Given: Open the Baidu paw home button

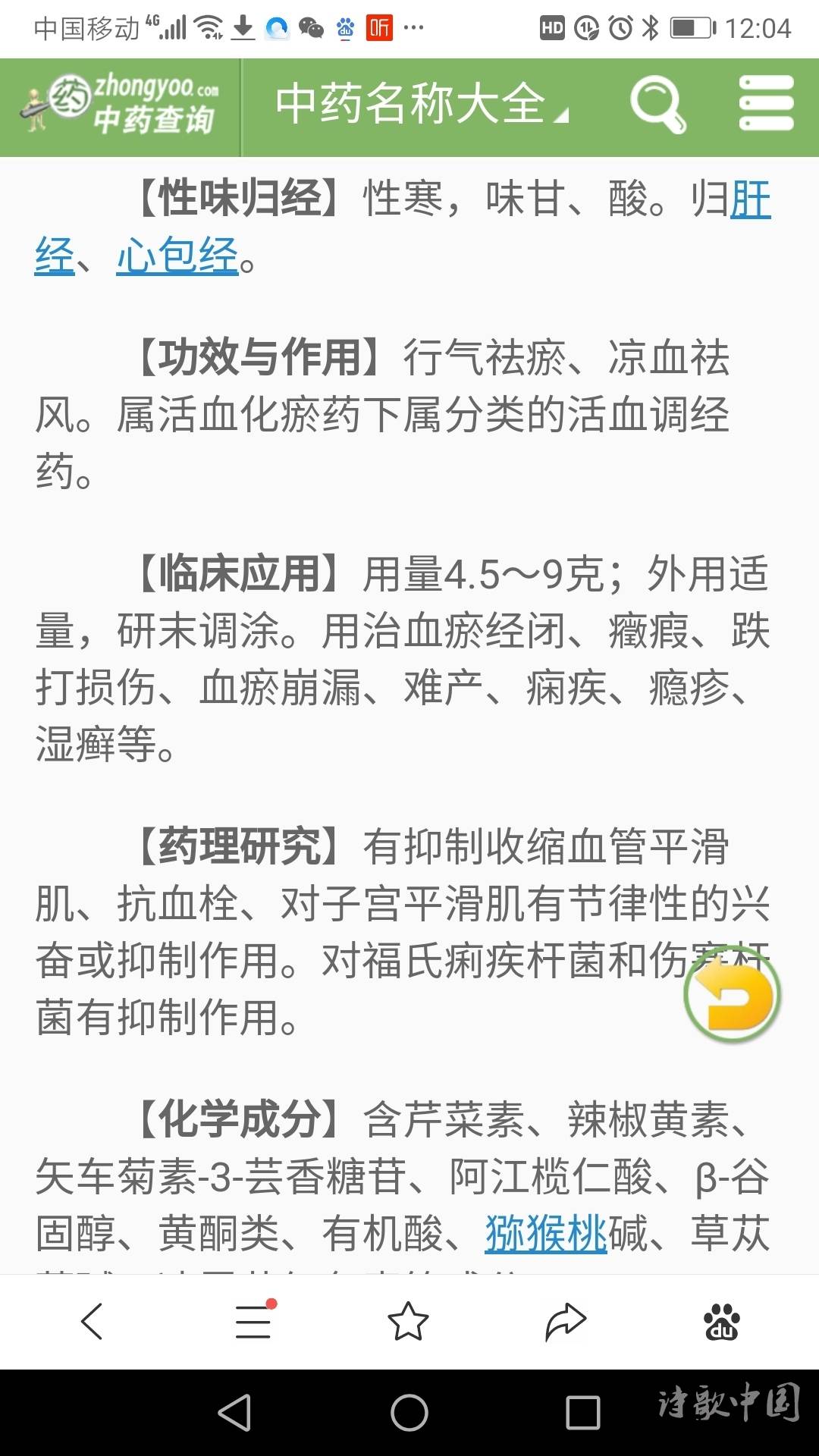Looking at the screenshot, I should (721, 1322).
